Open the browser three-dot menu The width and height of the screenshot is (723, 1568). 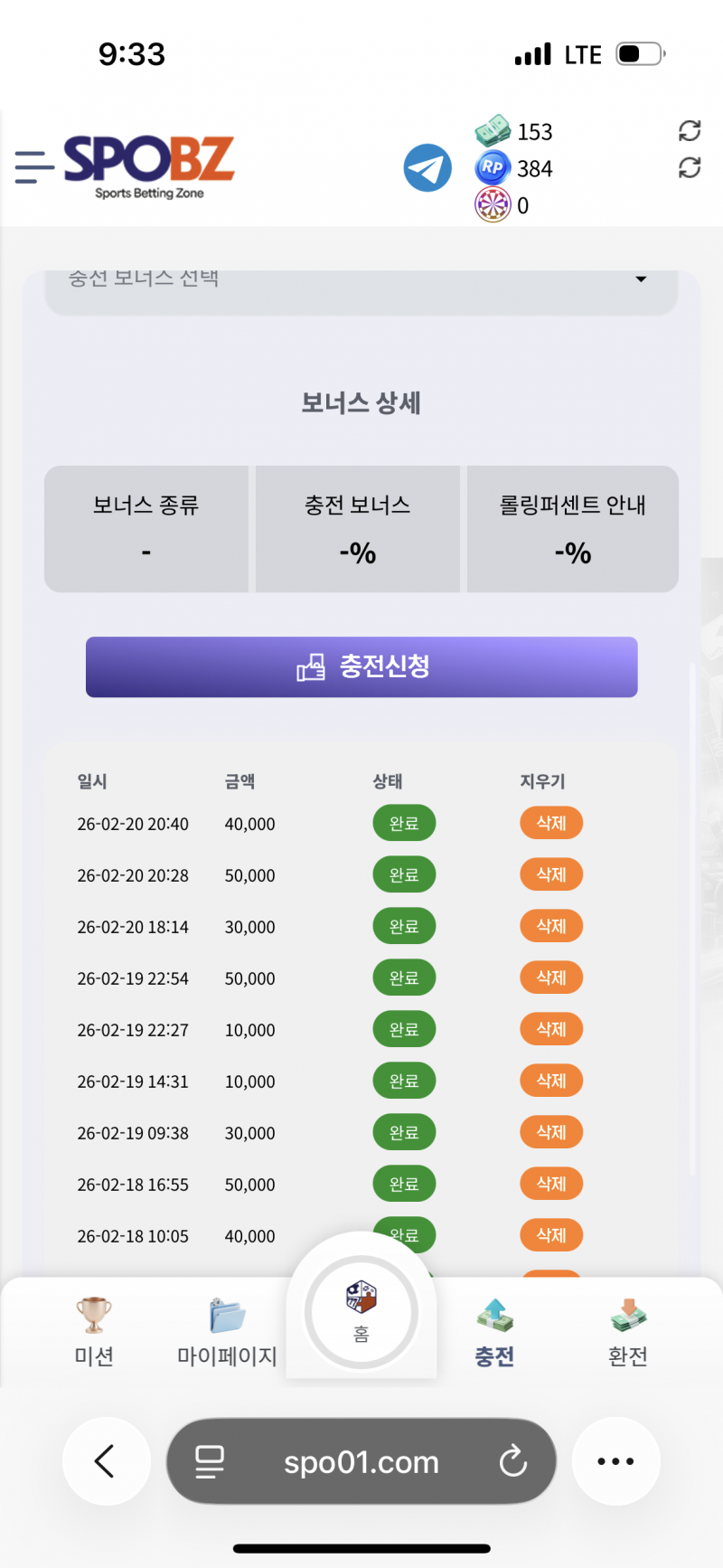615,1461
